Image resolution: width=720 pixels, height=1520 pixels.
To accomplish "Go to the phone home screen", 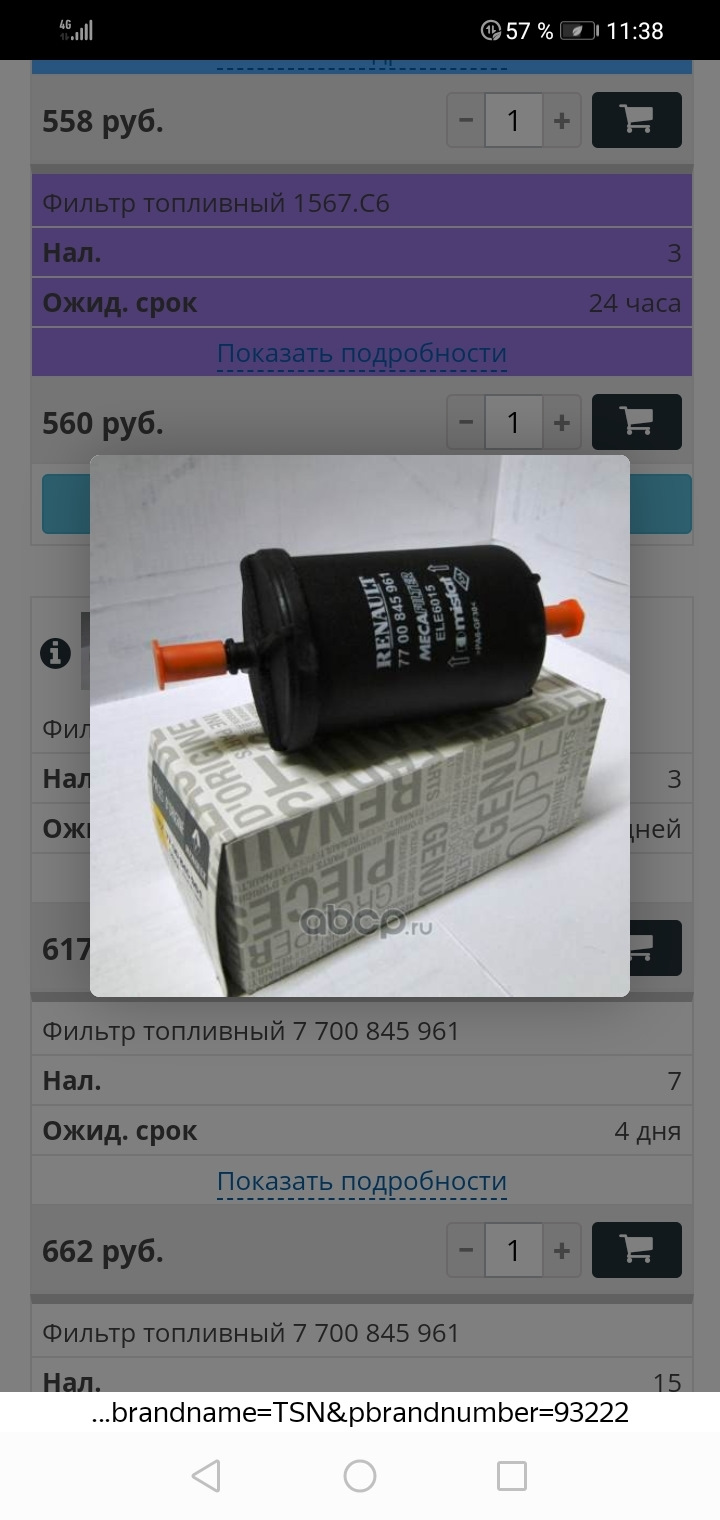I will click(x=360, y=1475).
